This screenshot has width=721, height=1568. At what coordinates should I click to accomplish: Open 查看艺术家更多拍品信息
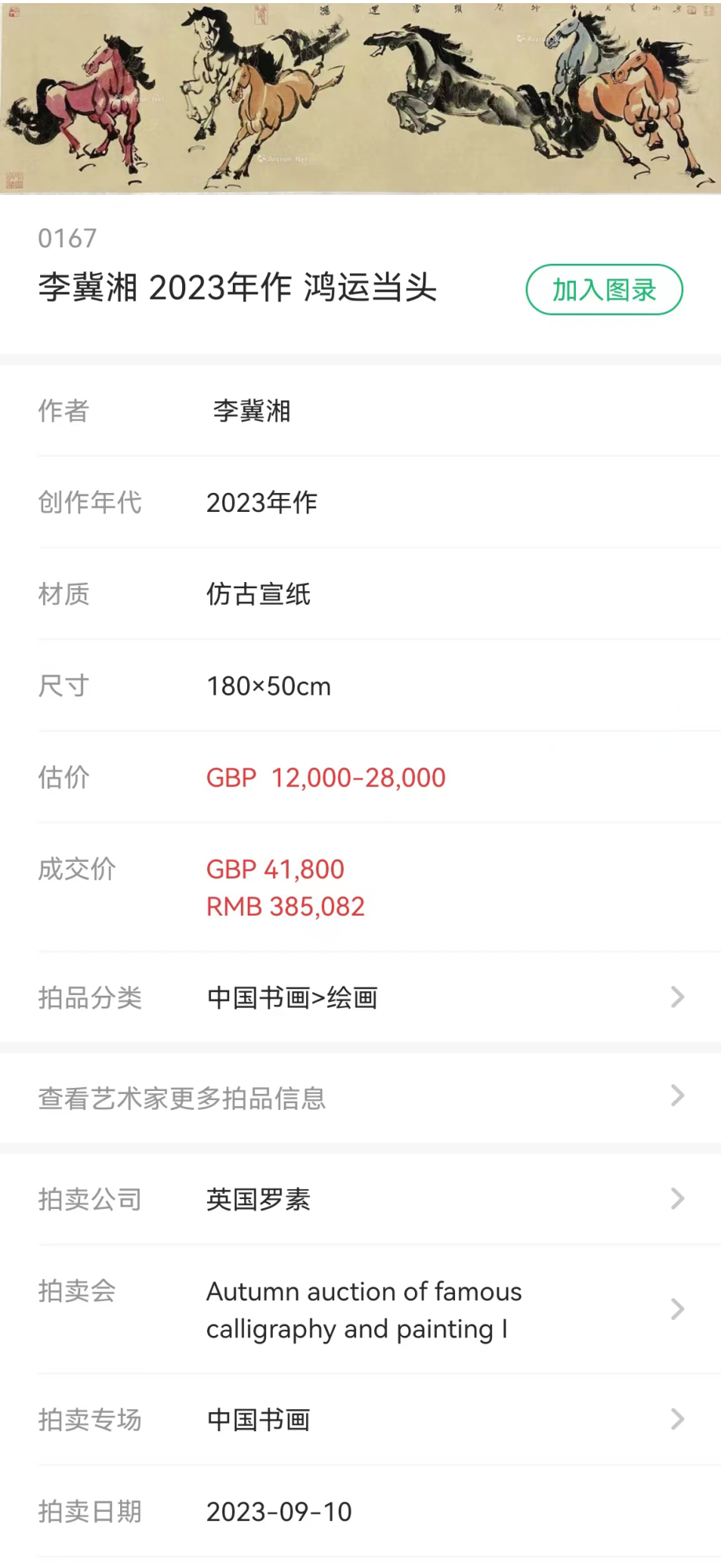point(360,1097)
